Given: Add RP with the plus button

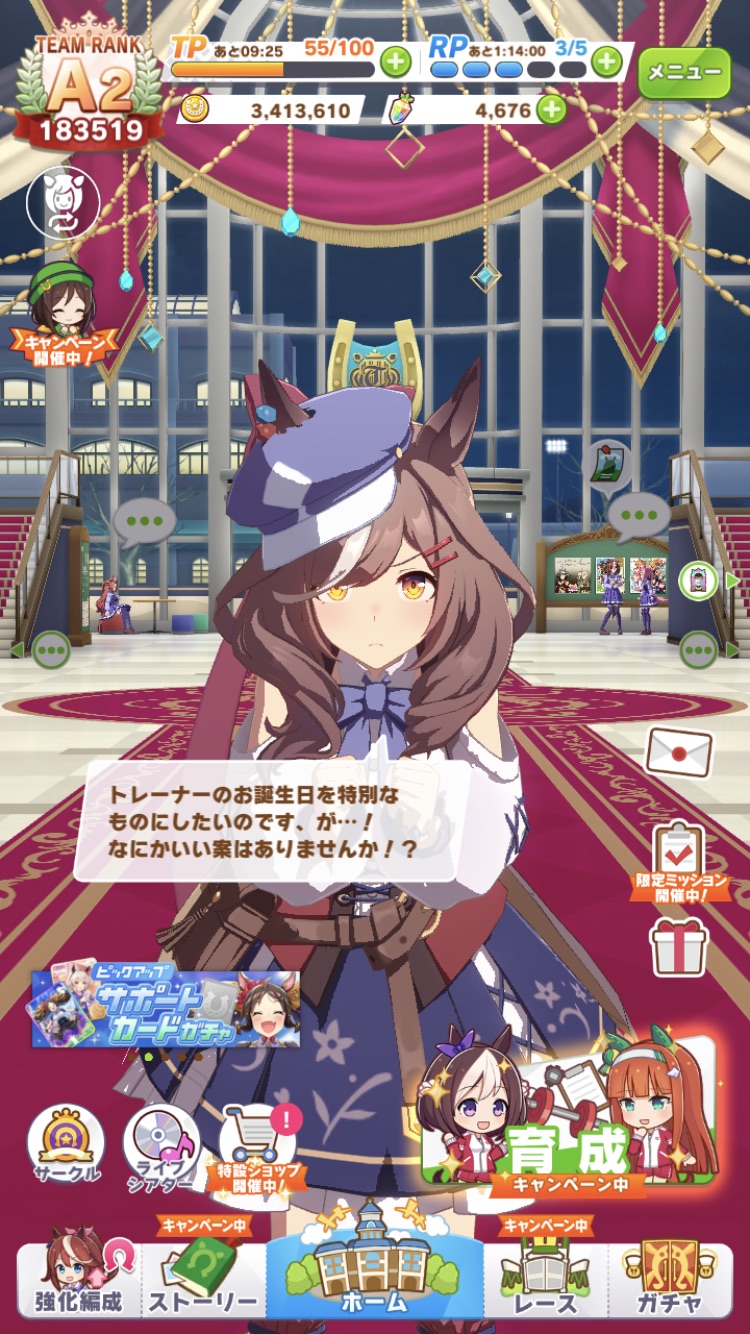Looking at the screenshot, I should pos(606,62).
